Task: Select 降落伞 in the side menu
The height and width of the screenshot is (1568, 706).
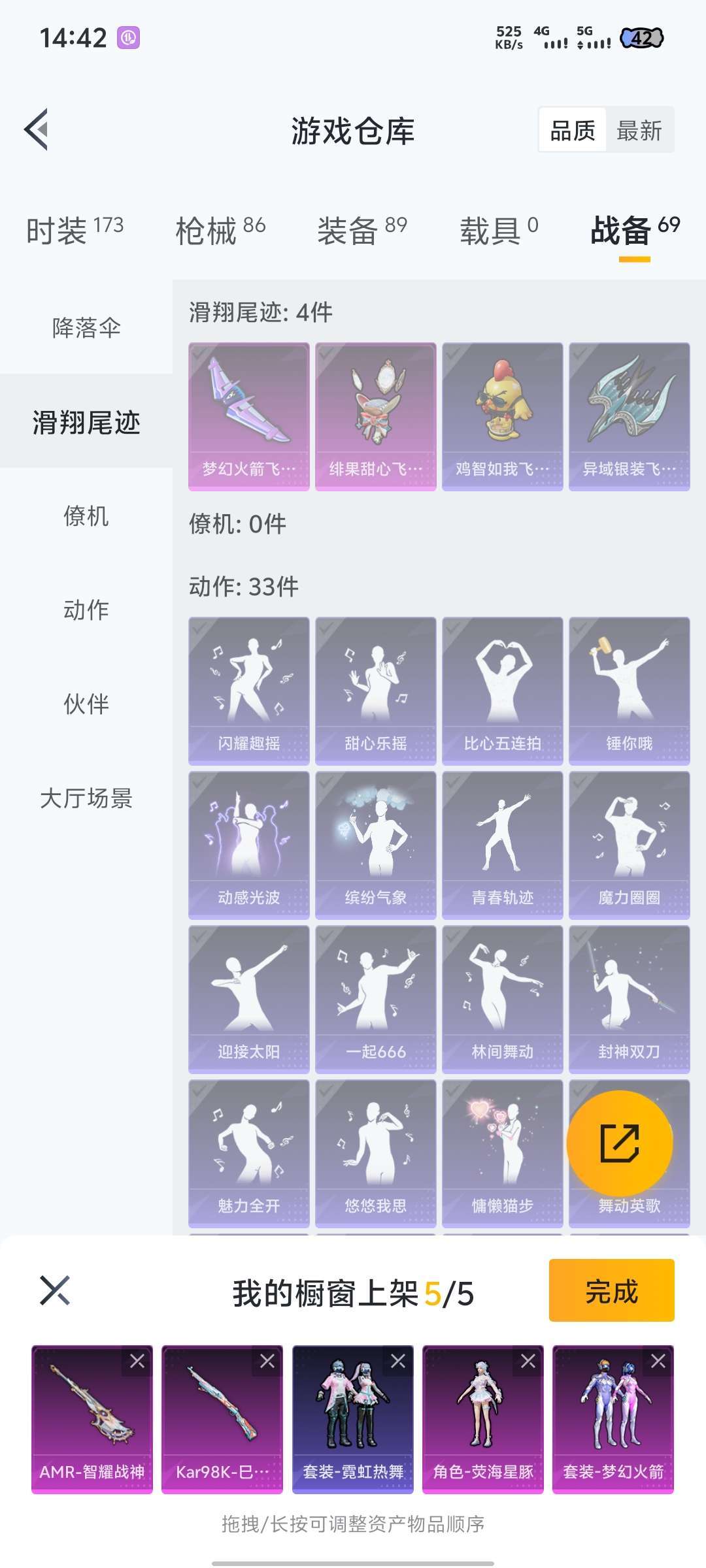Action: click(86, 327)
